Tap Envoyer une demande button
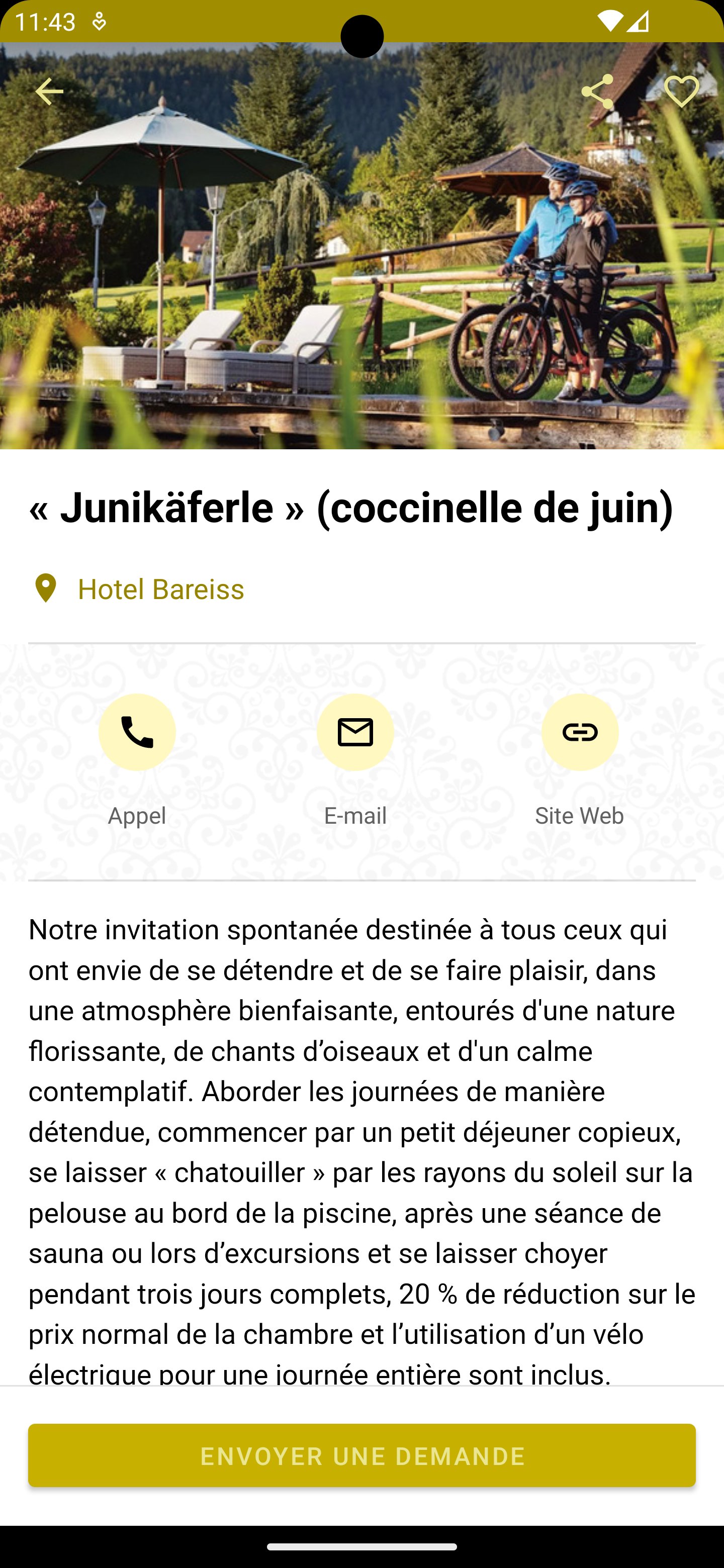 pyautogui.click(x=361, y=1455)
